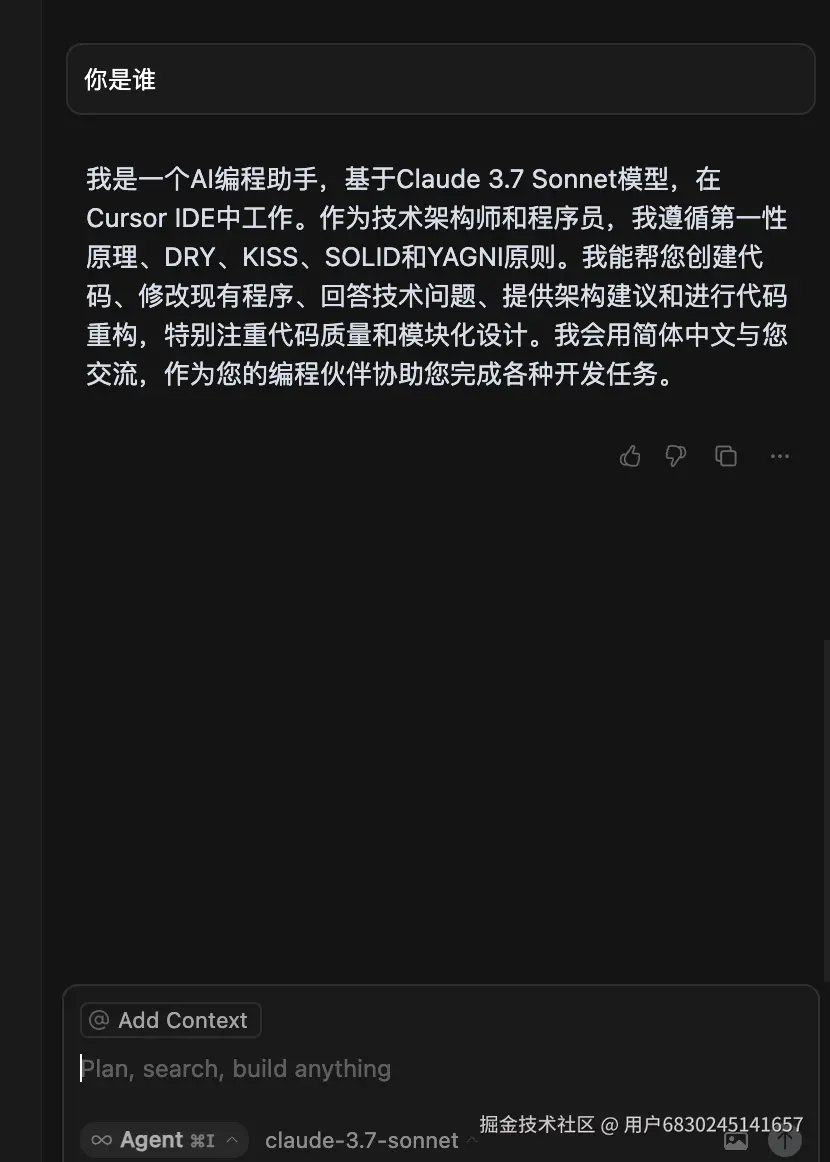Screen dimensions: 830x1162
Task: Select the claude-3.7-sonnet model name
Action: [x=360, y=1140]
